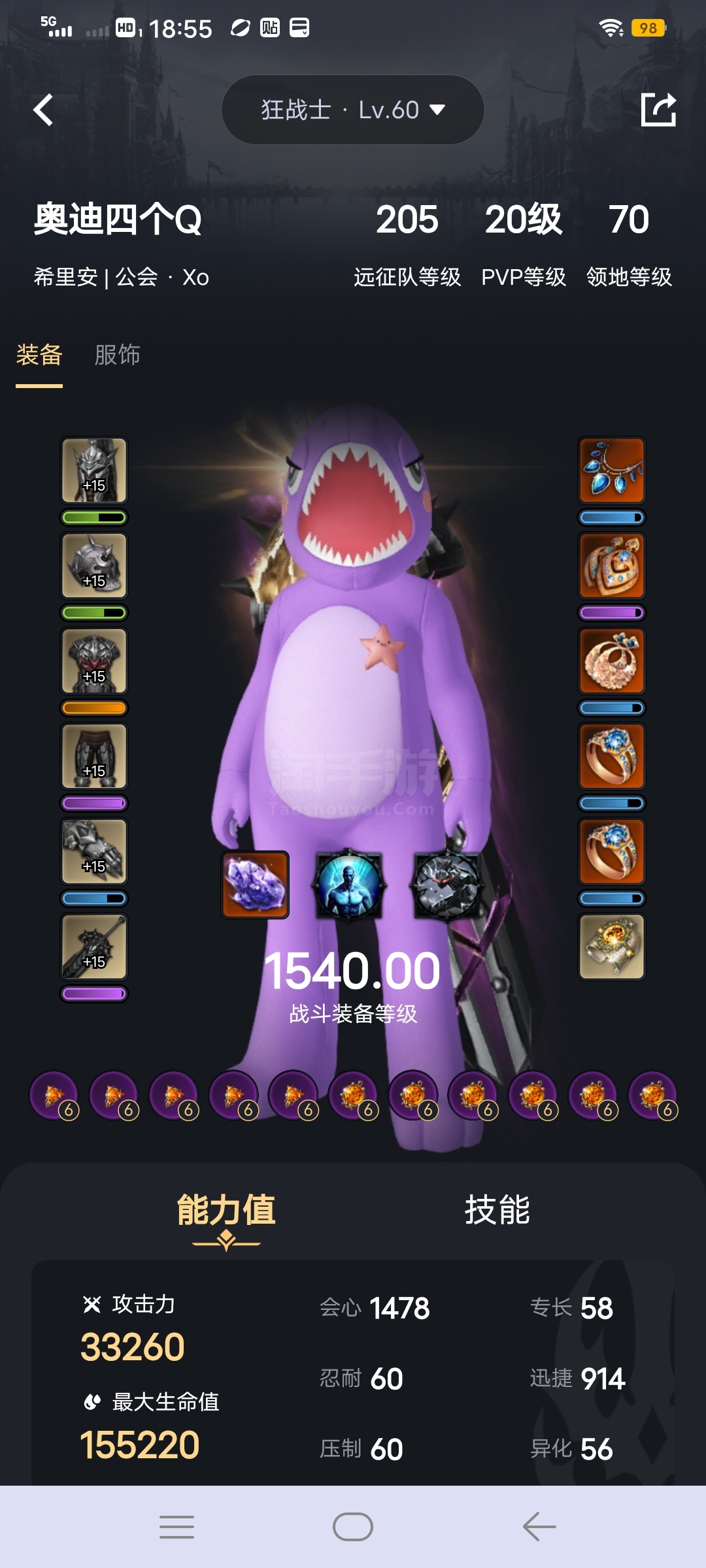Select the 能力值 section

[x=226, y=1209]
